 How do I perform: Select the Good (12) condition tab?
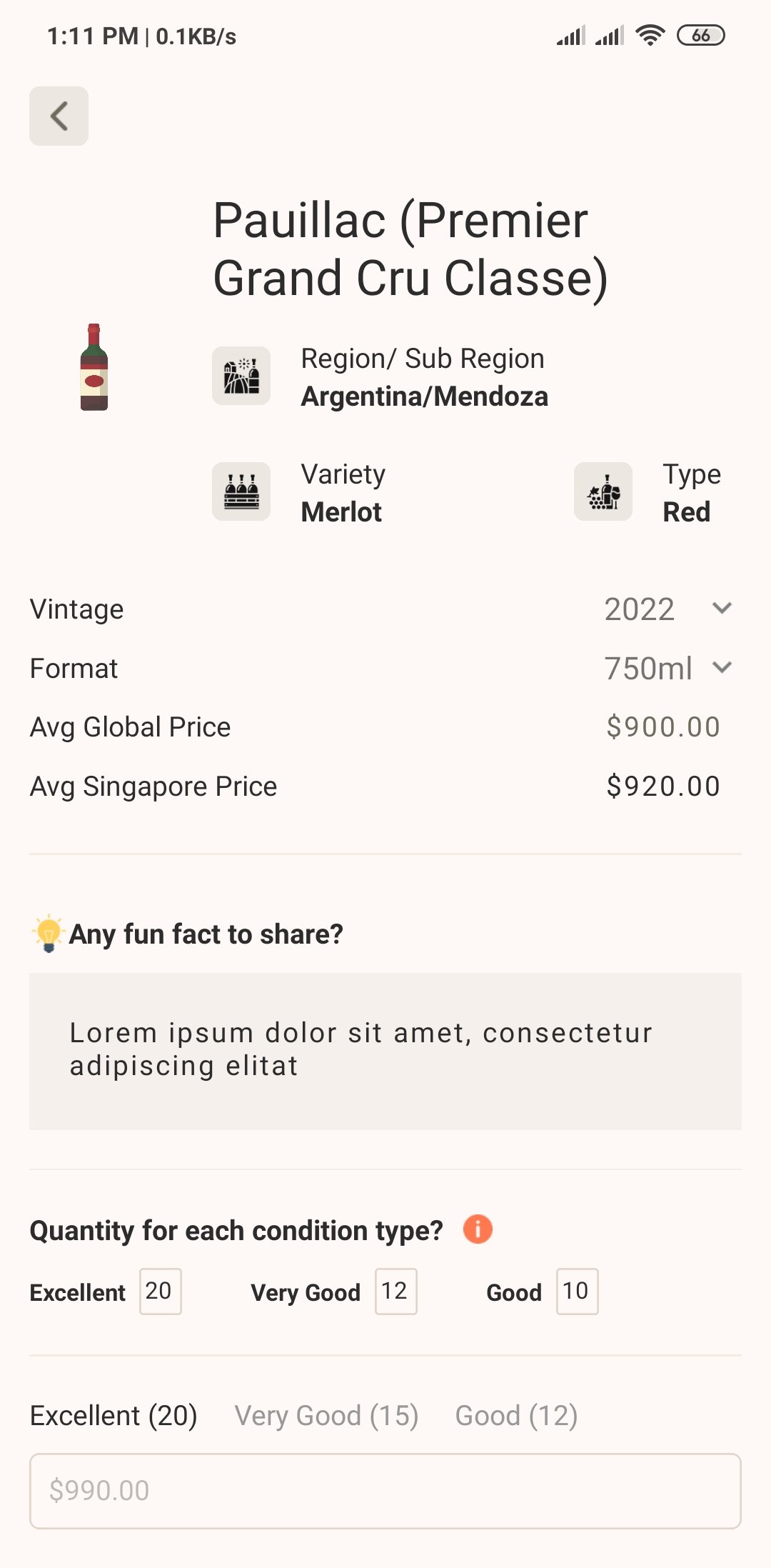(515, 1415)
